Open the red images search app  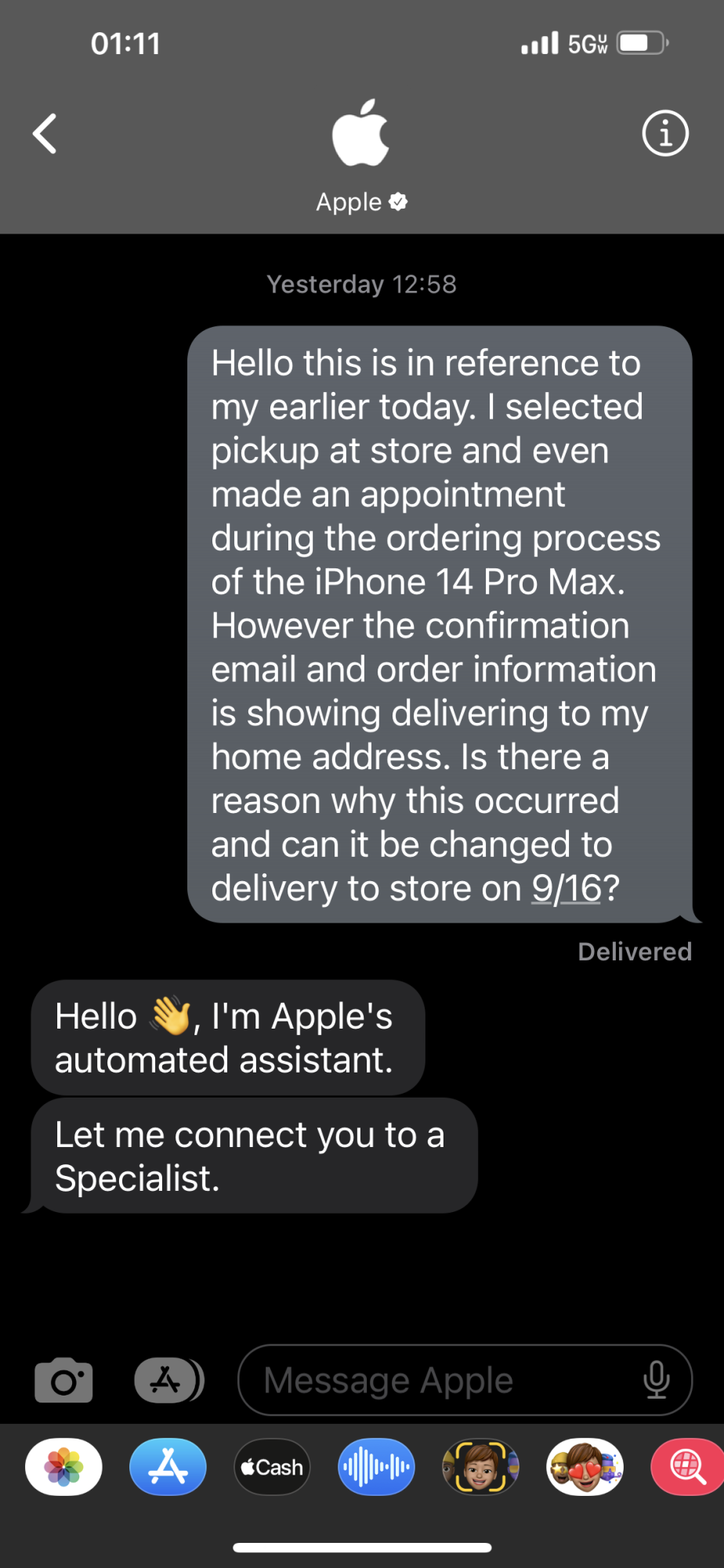tap(686, 1467)
